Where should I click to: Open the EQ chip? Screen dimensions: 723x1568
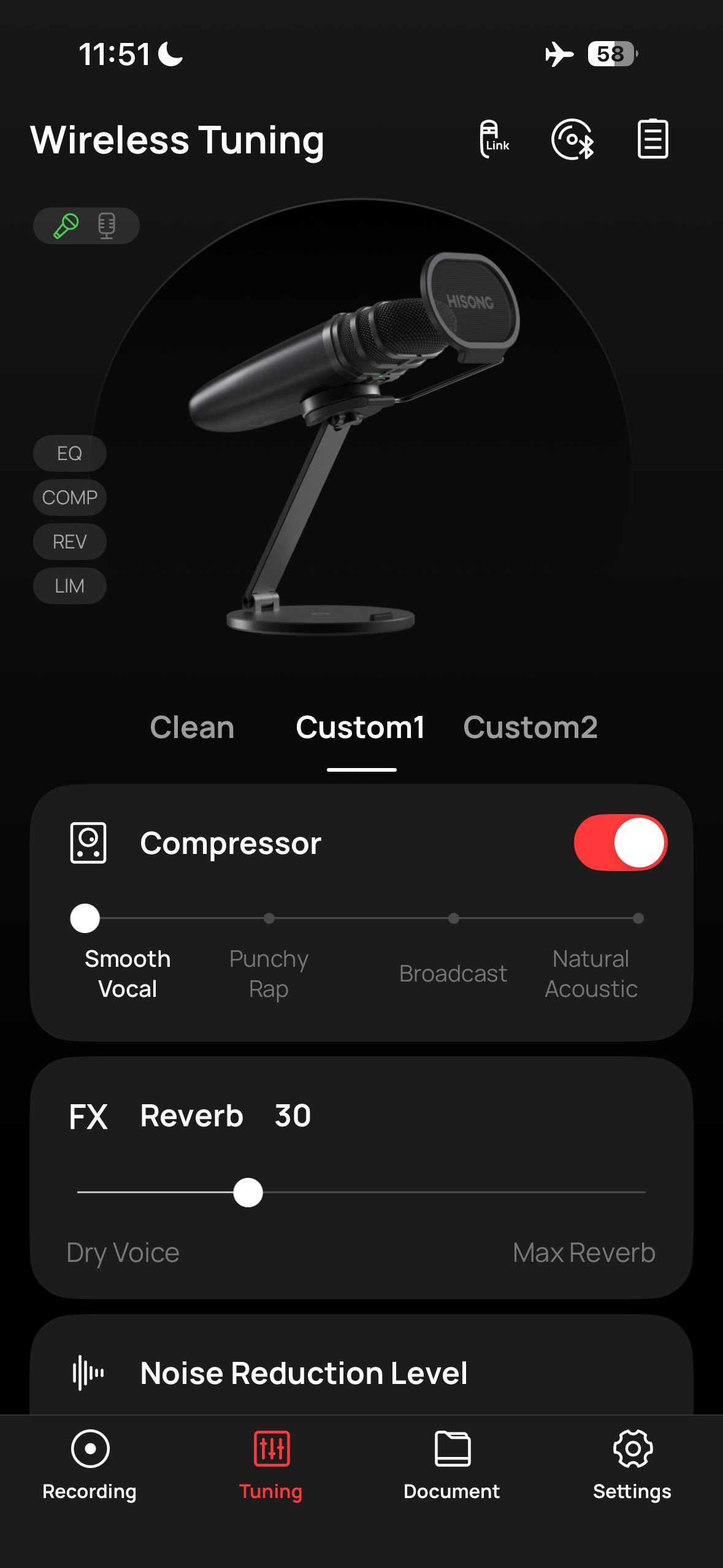(69, 453)
